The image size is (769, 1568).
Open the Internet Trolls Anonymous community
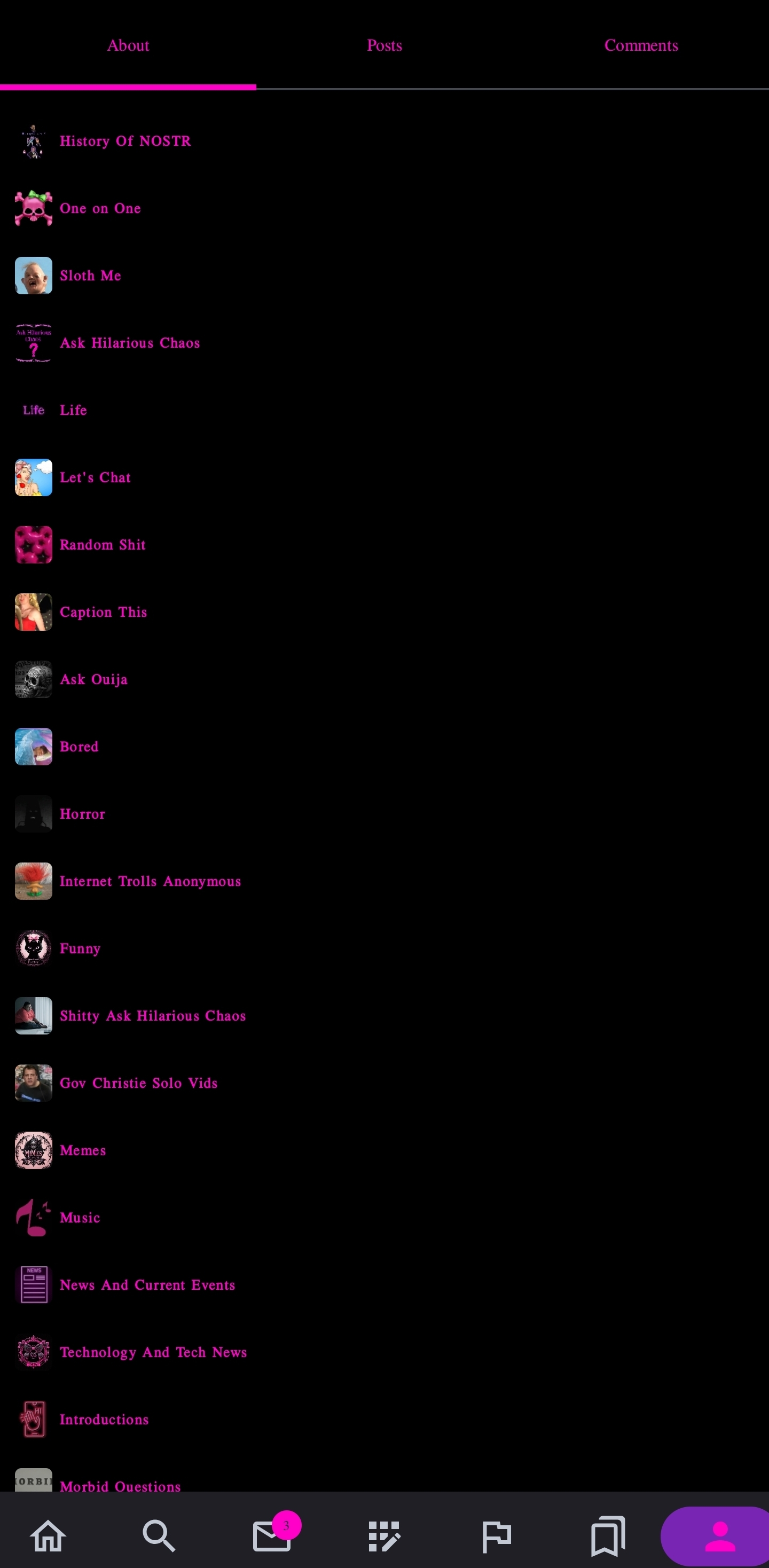click(150, 881)
